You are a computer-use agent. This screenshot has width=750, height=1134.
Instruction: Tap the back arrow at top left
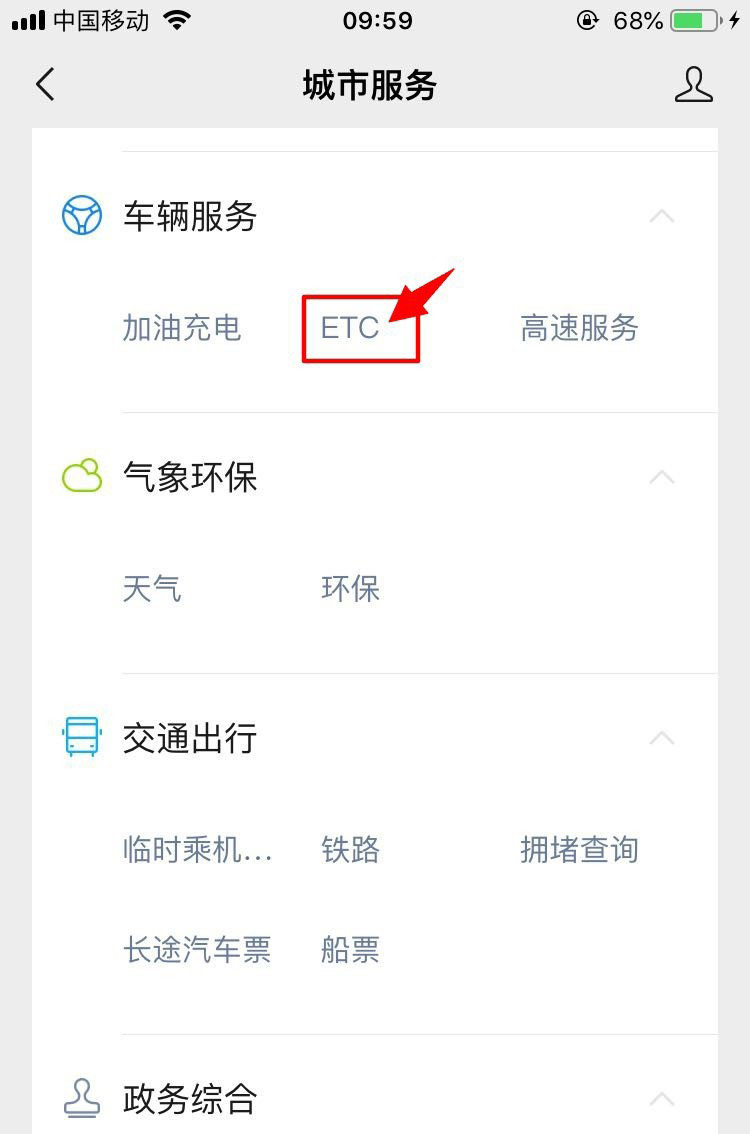[44, 85]
